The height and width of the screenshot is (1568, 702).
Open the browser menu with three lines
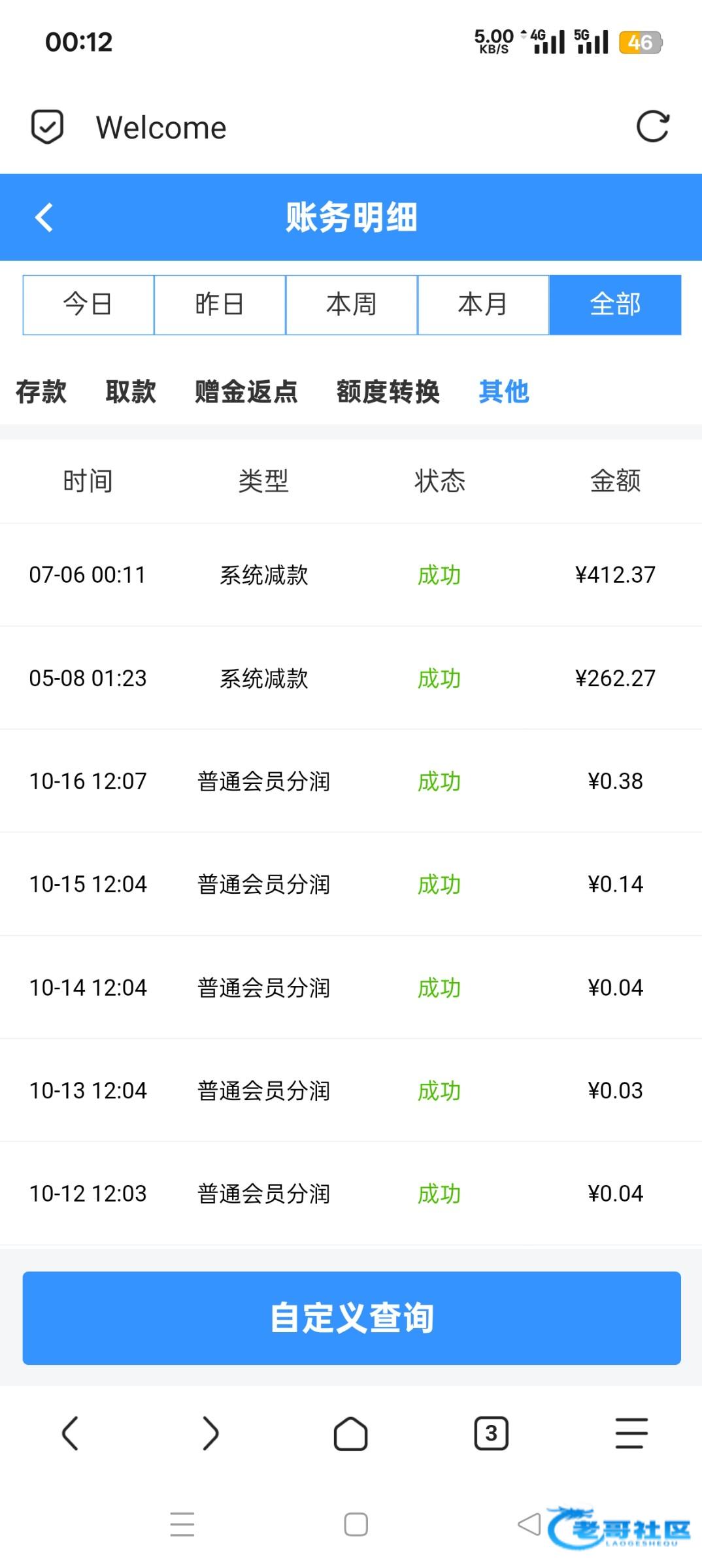631,1433
